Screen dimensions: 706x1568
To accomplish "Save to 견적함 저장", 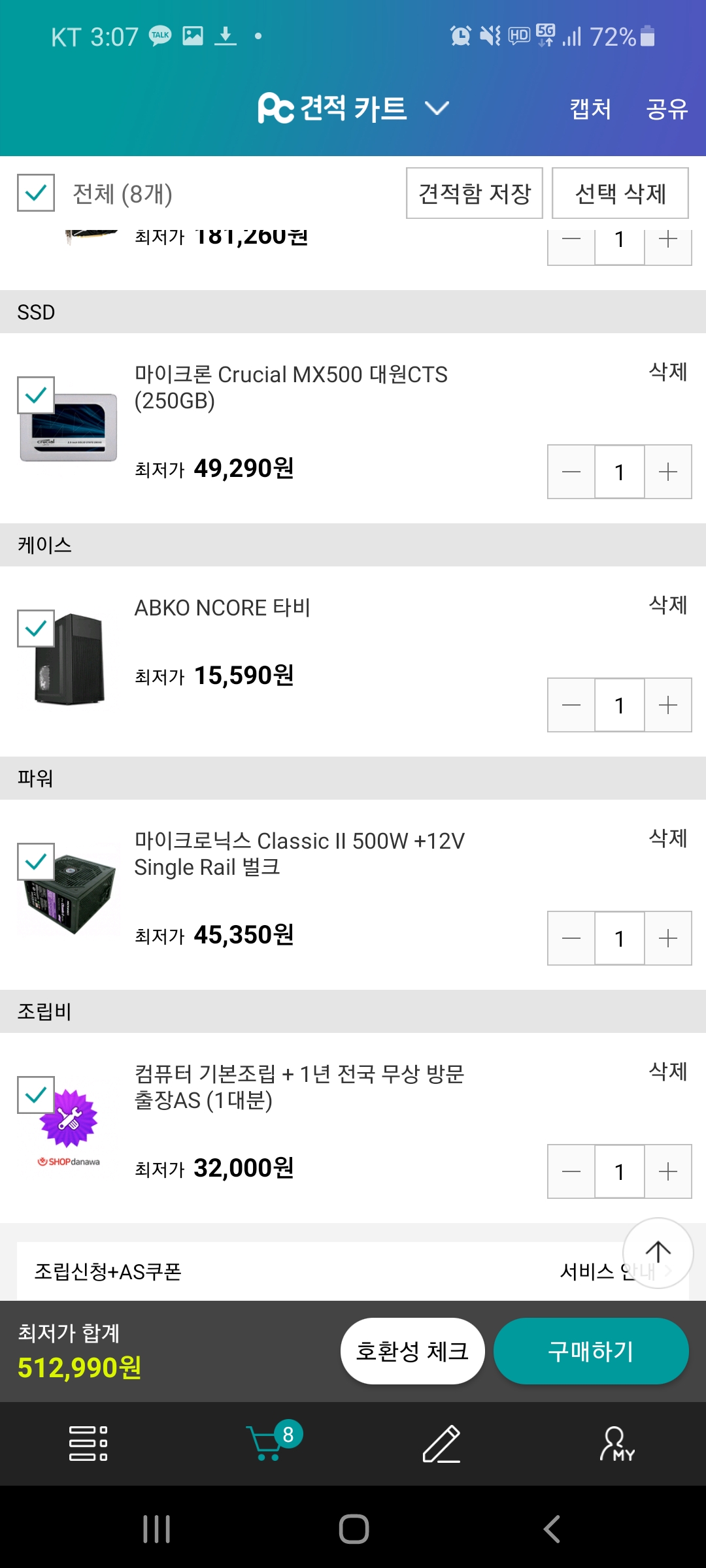I will click(x=475, y=193).
